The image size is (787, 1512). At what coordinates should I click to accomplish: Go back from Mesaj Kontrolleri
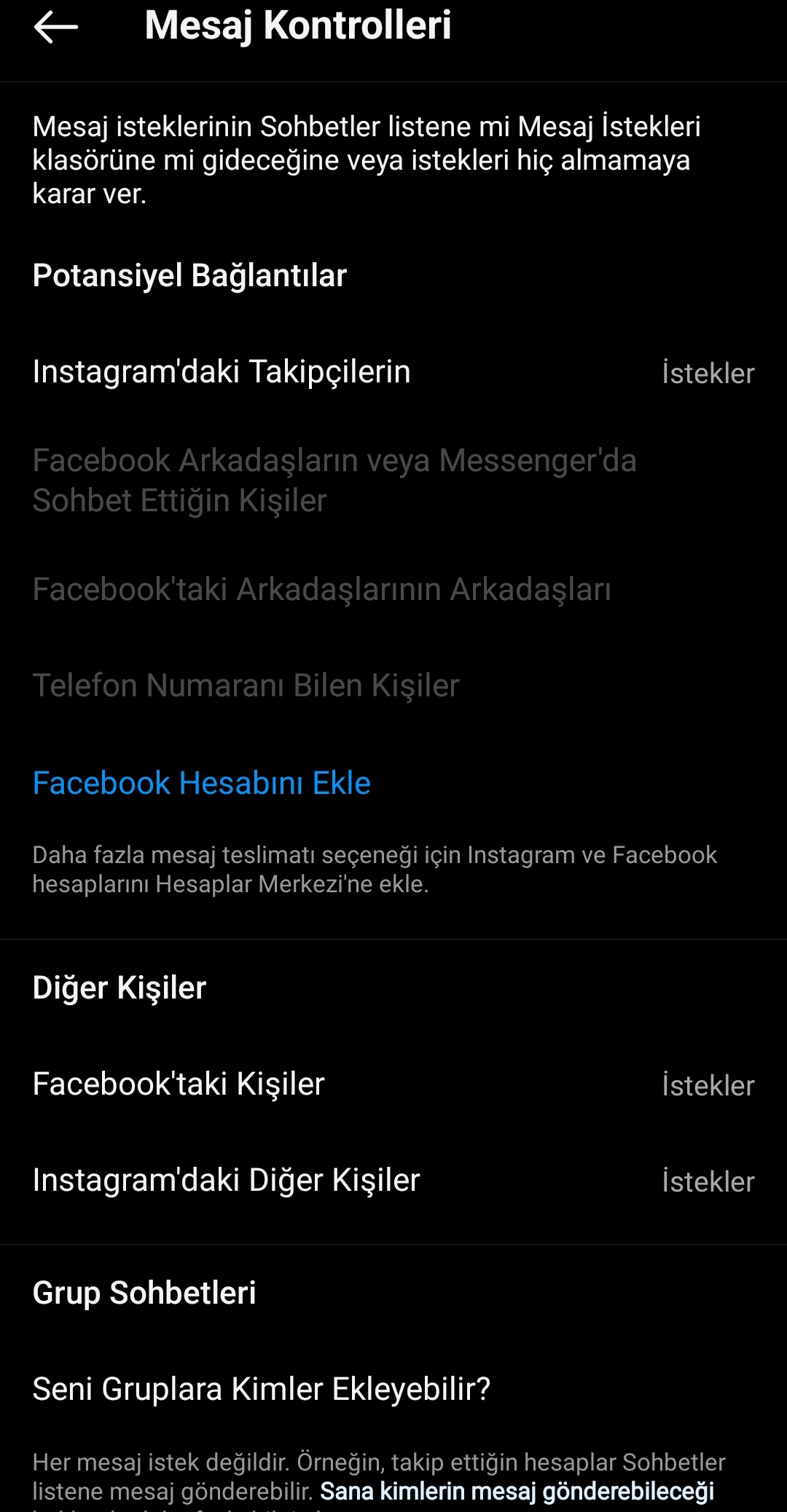pos(55,27)
